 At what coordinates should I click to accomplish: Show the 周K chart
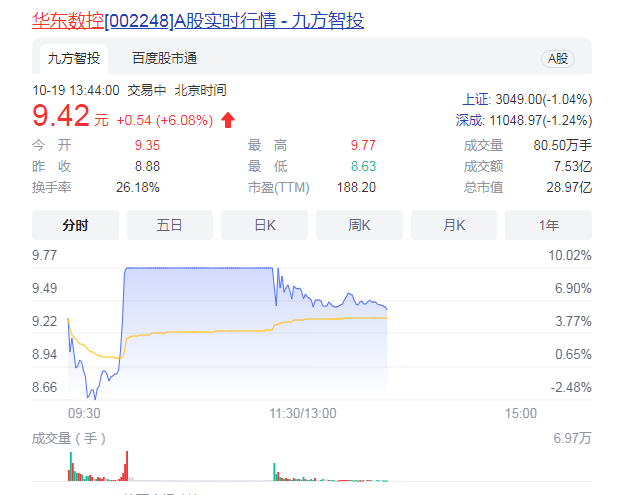[359, 225]
